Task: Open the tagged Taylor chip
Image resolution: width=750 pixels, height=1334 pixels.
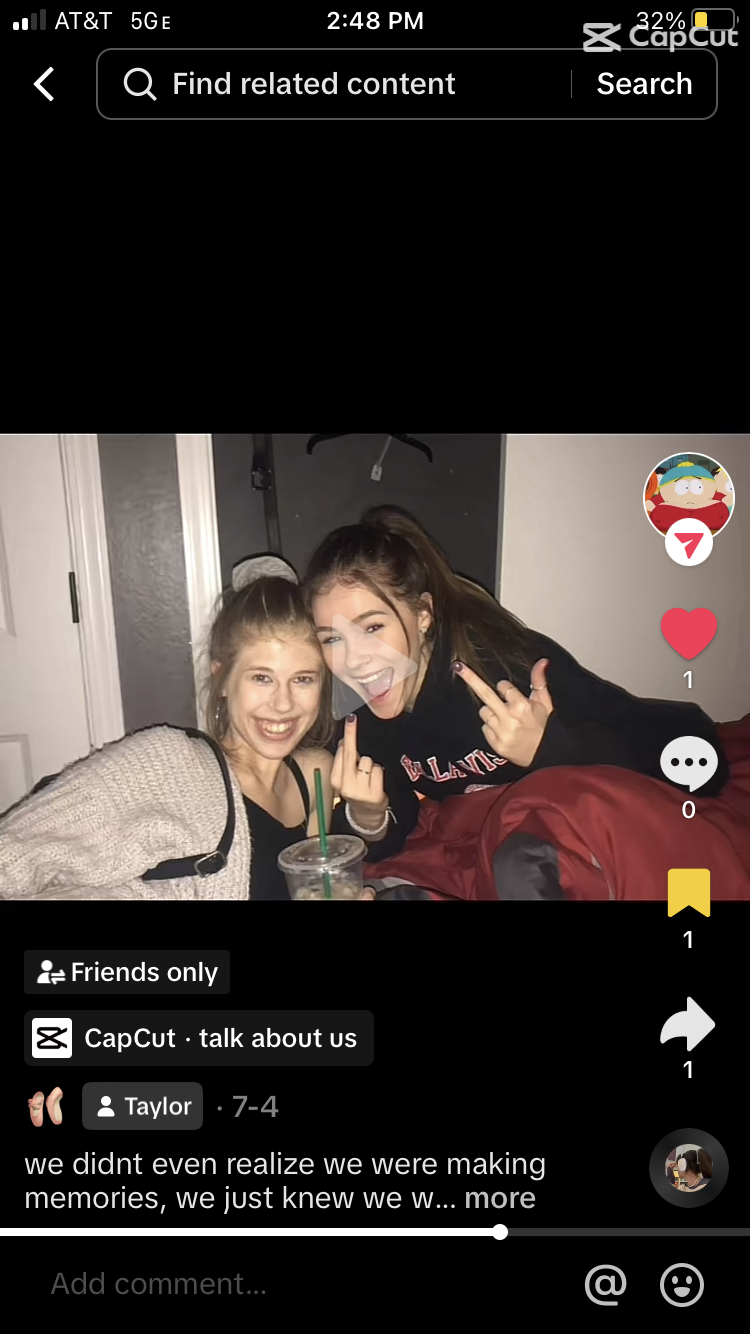Action: [x=143, y=1106]
